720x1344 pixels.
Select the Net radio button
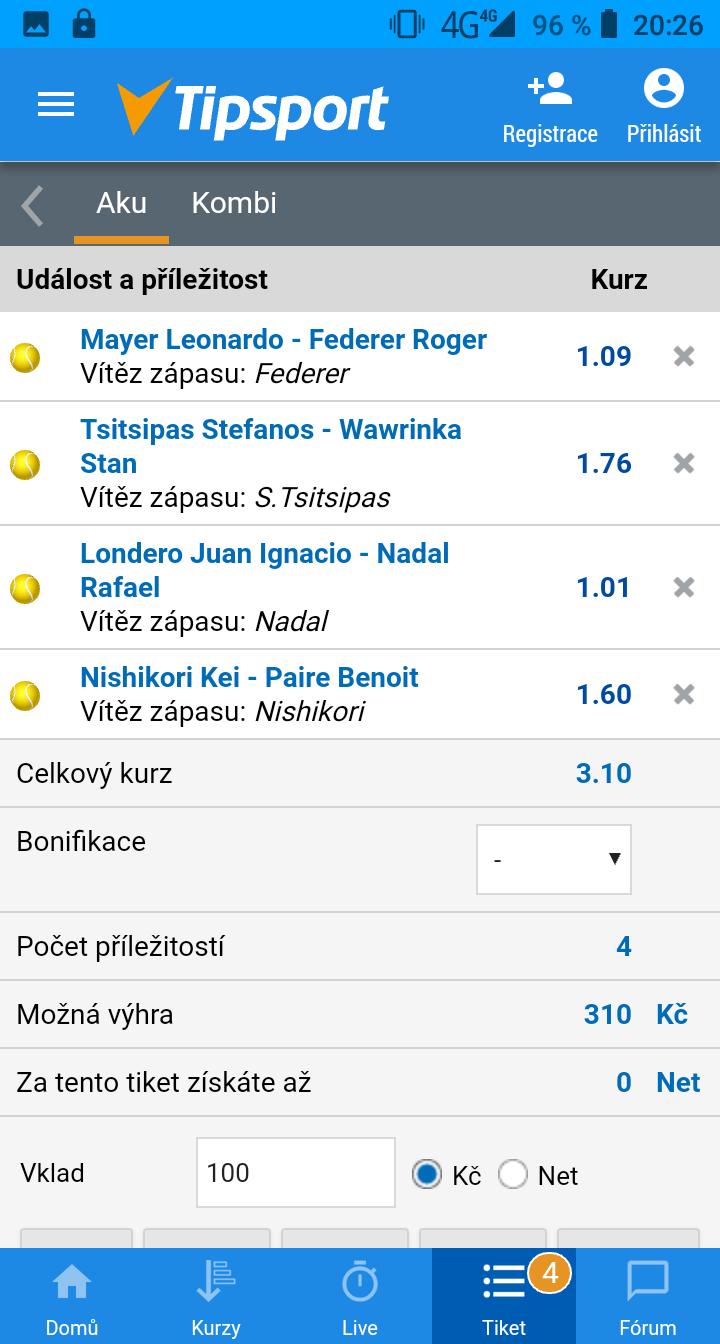pos(513,1175)
